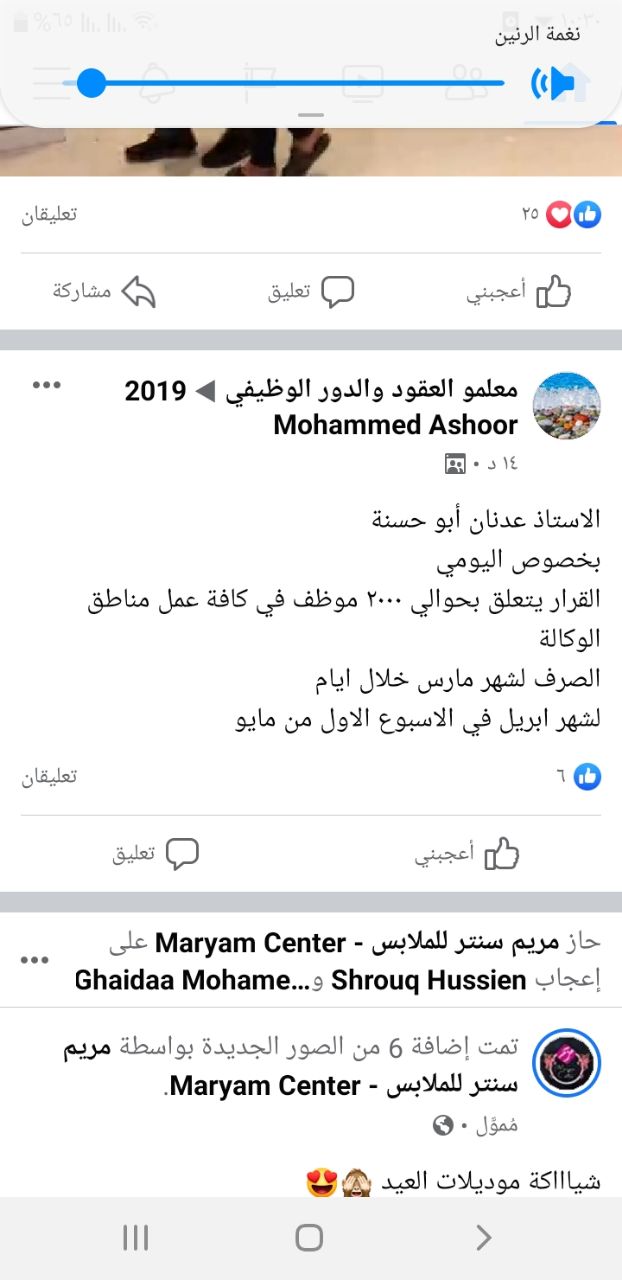This screenshot has height=1280, width=622.
Task: Tap the Maryam Center page avatar
Action: pyautogui.click(x=569, y=1064)
